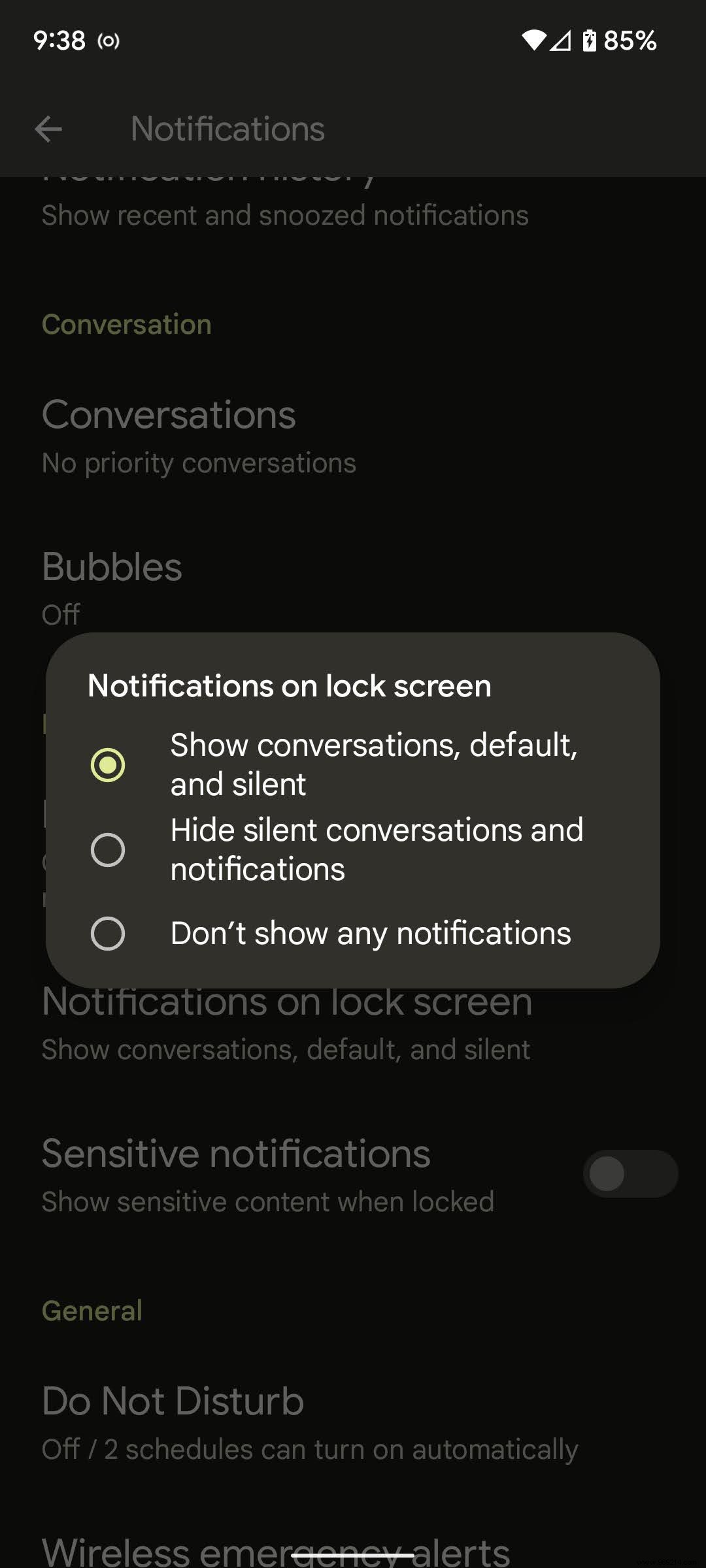Click the Wi-Fi icon in the status bar
The height and width of the screenshot is (1568, 706).
(534, 41)
